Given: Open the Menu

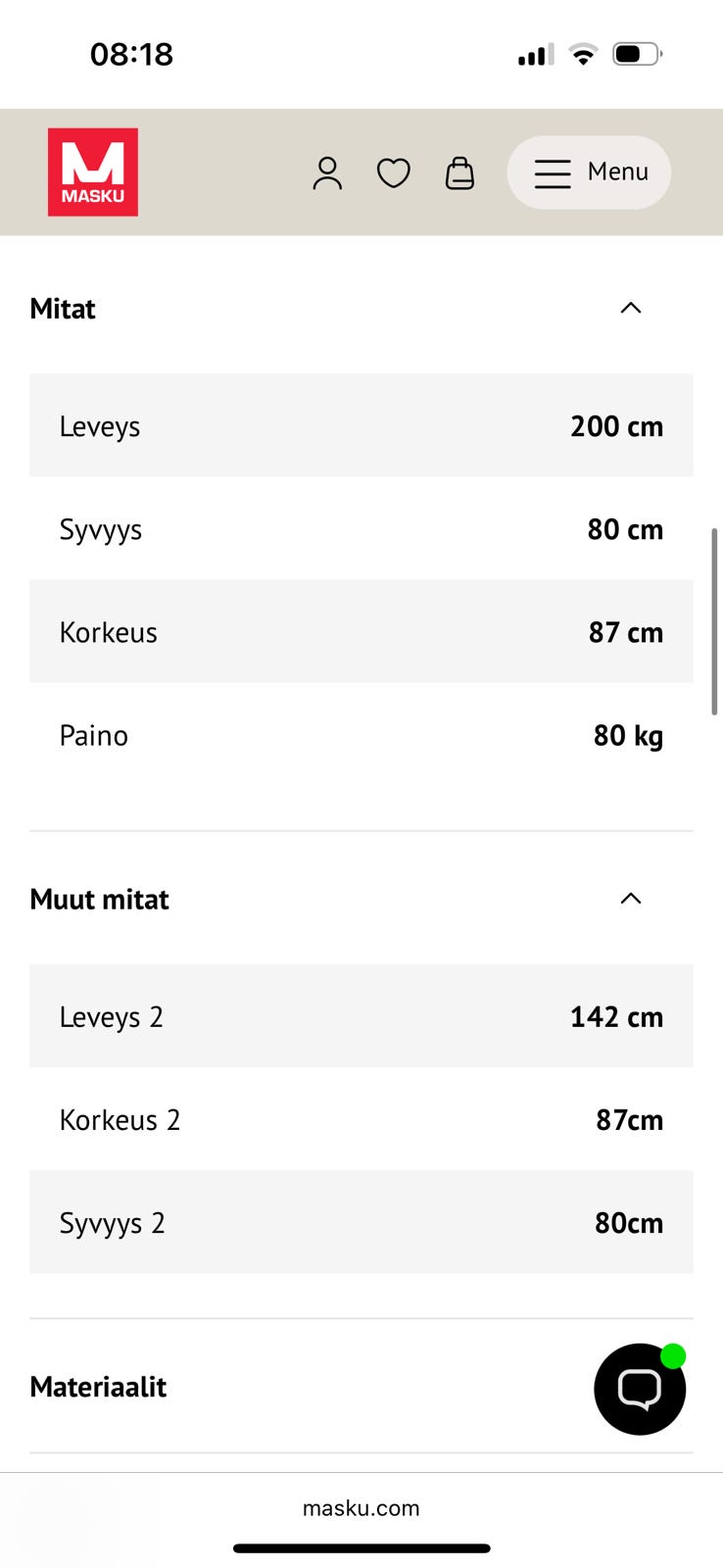Looking at the screenshot, I should click(x=588, y=172).
